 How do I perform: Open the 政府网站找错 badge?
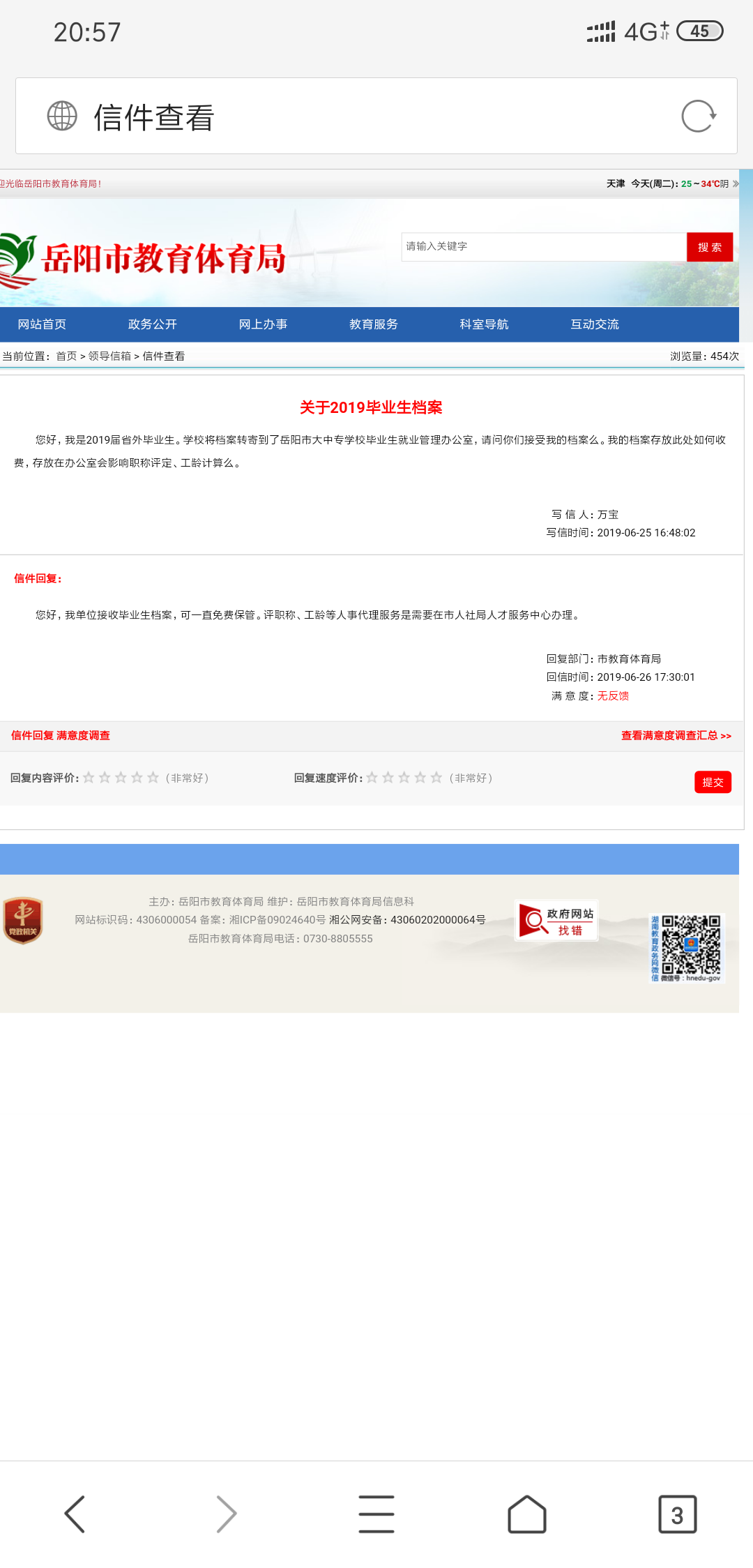(x=556, y=921)
